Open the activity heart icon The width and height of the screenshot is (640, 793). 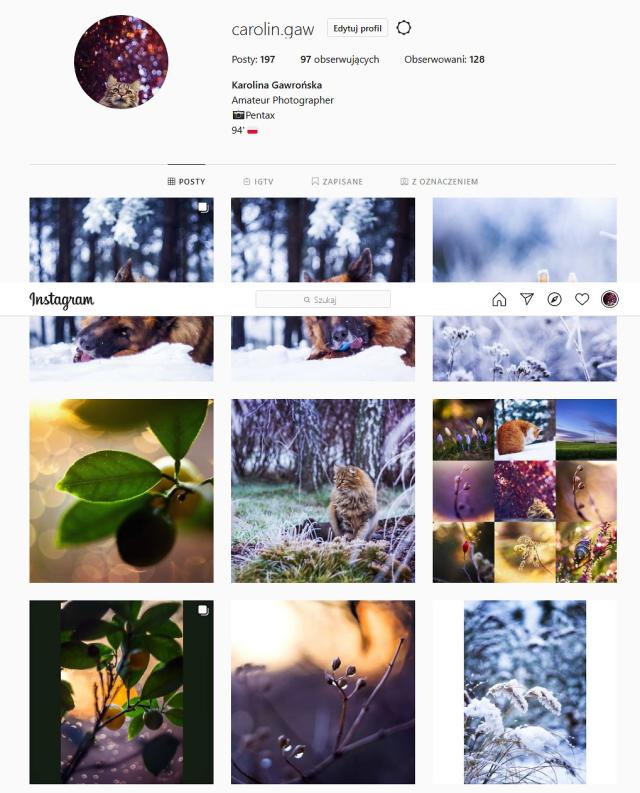tap(582, 299)
